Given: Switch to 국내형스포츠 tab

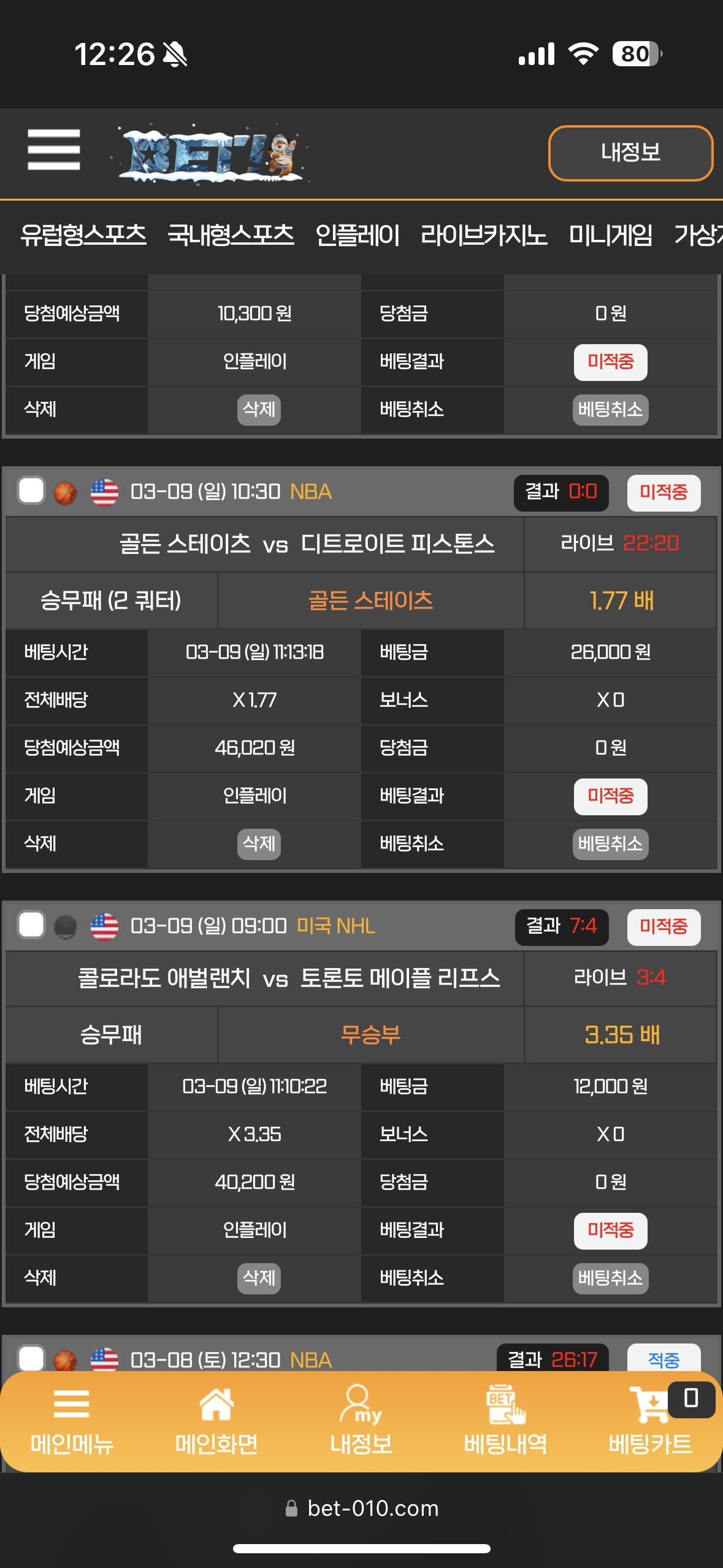Looking at the screenshot, I should pyautogui.click(x=231, y=235).
